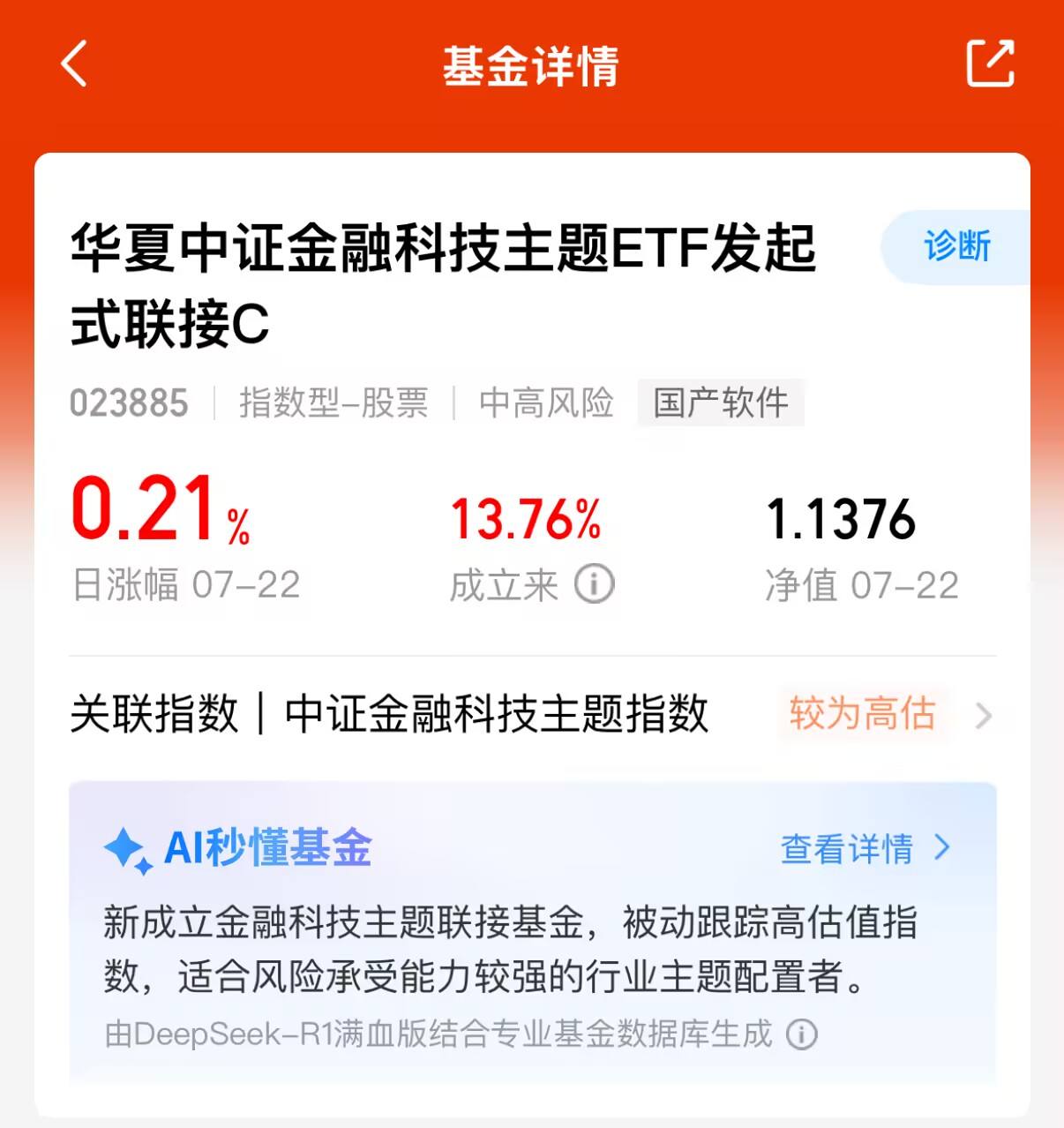
Task: Click the 国产软件 category tag
Action: tap(719, 402)
